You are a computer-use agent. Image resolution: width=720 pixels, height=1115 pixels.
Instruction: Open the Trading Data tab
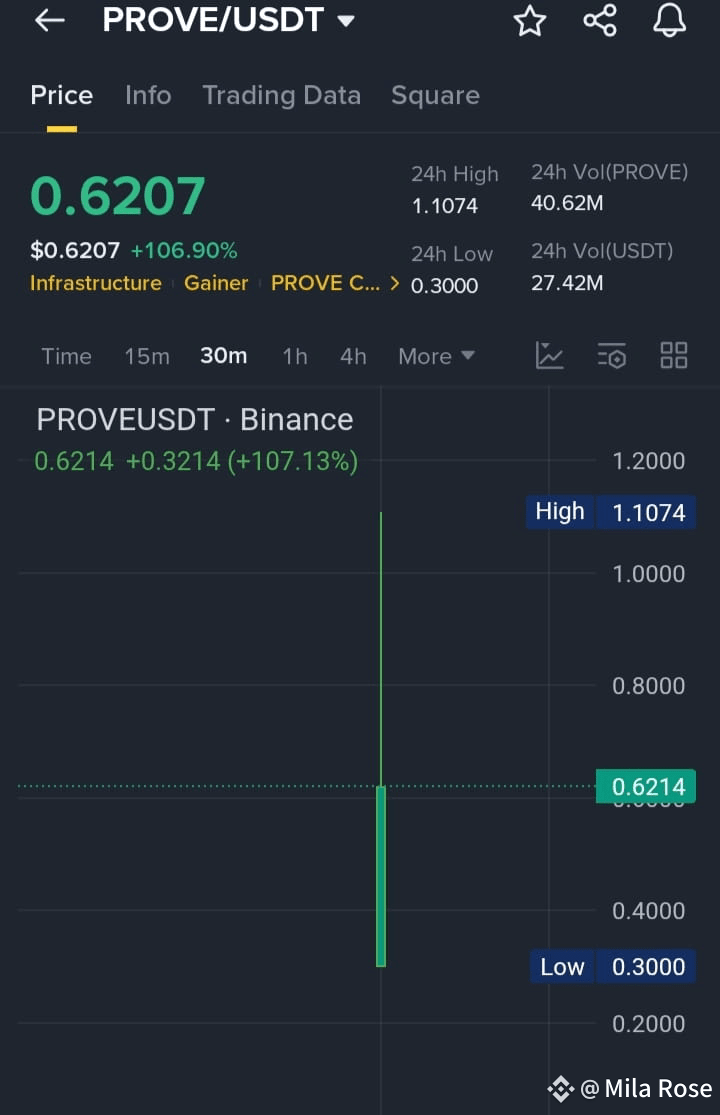tap(281, 95)
